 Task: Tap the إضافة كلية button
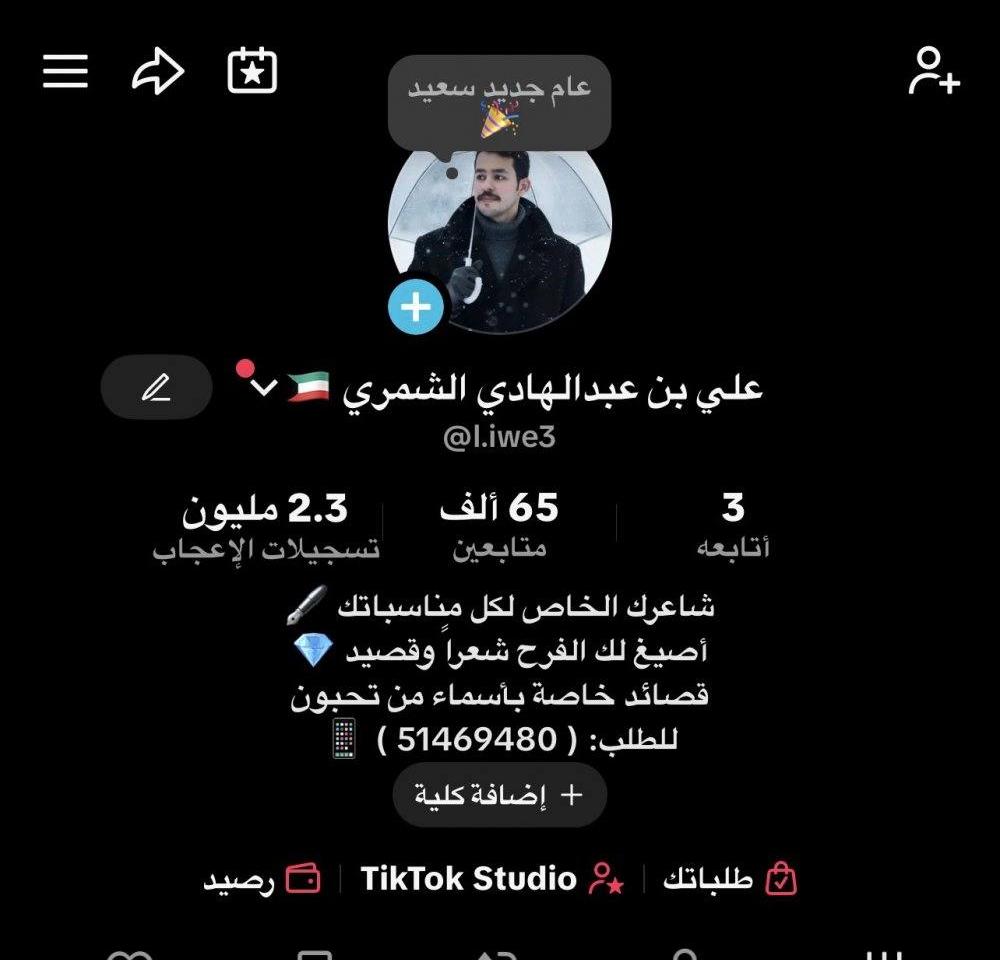[x=499, y=795]
